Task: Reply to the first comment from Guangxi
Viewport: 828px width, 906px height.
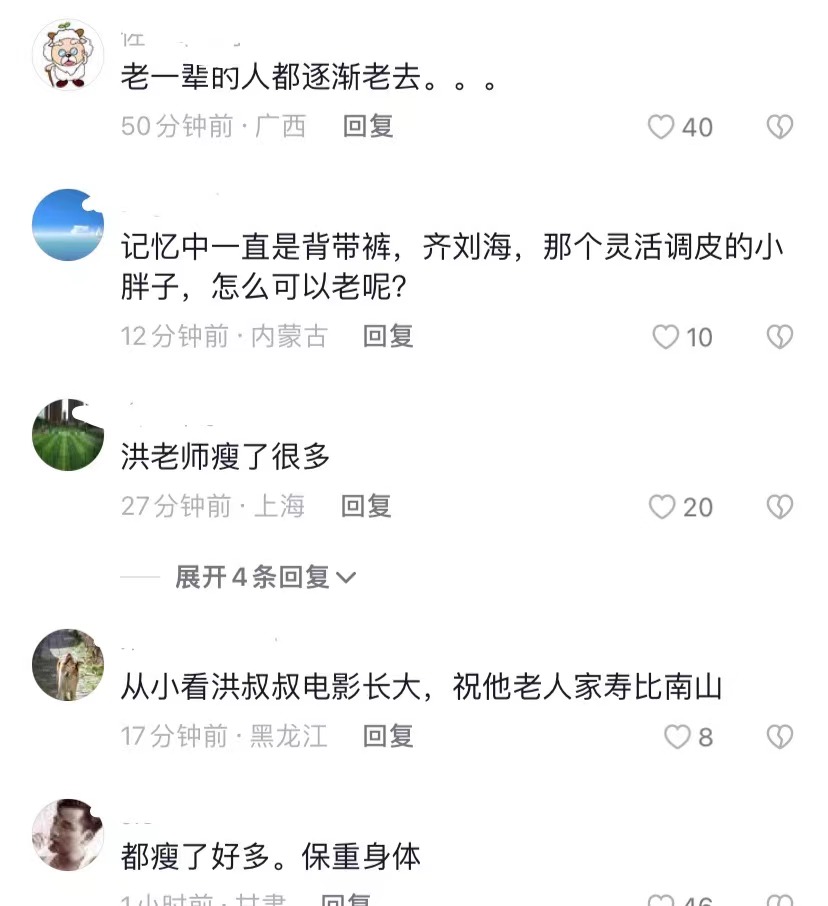Action: [367, 127]
